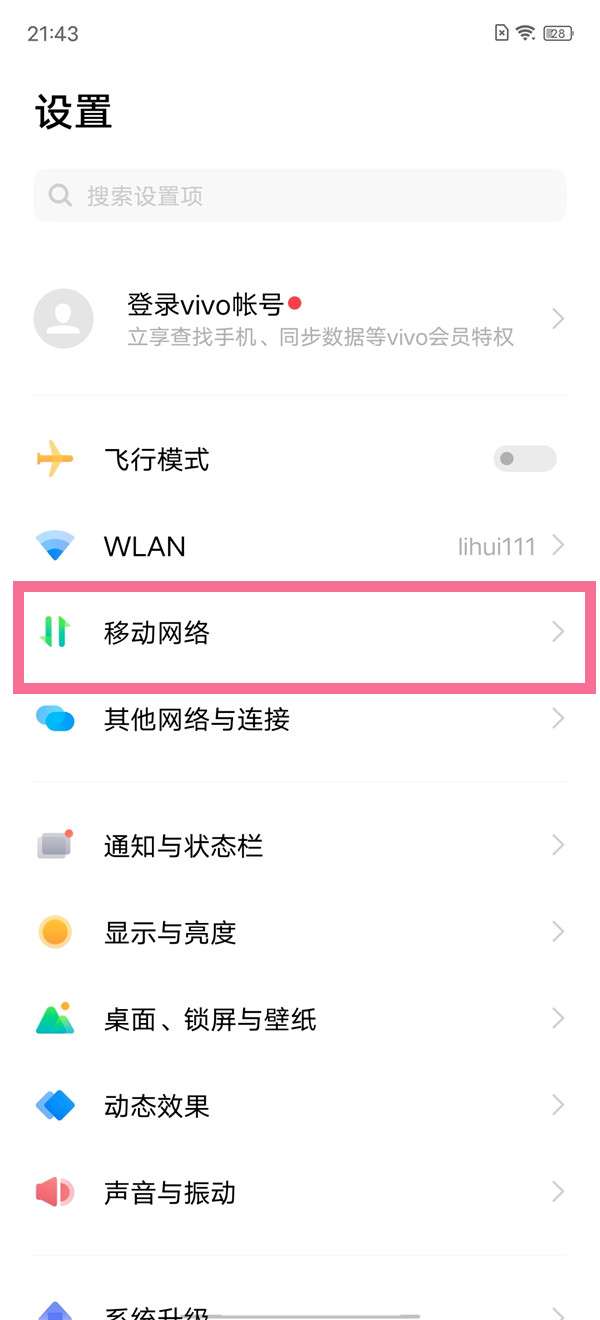
Task: Open the settings search box
Action: [x=300, y=196]
